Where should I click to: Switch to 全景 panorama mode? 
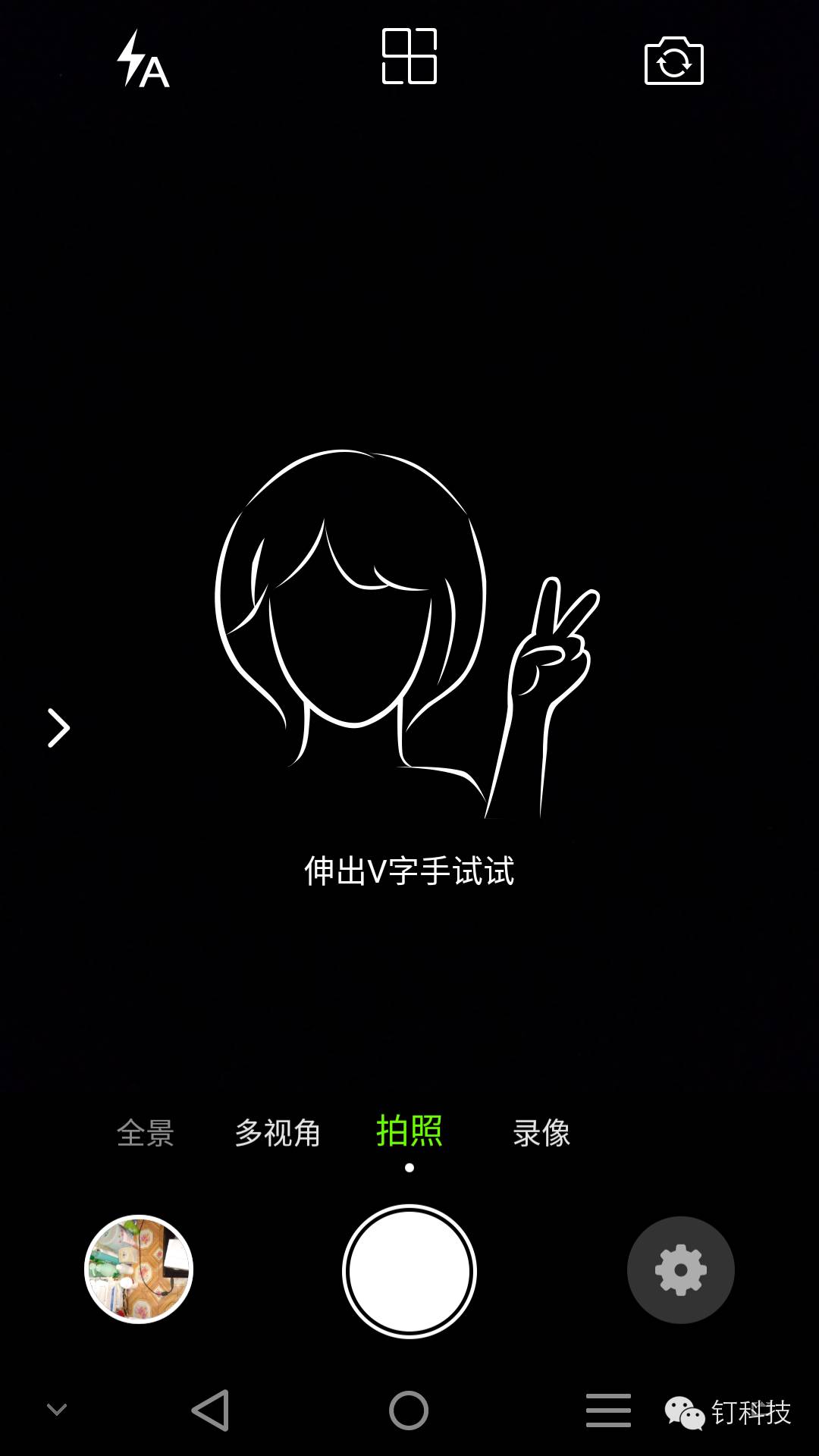click(146, 1133)
